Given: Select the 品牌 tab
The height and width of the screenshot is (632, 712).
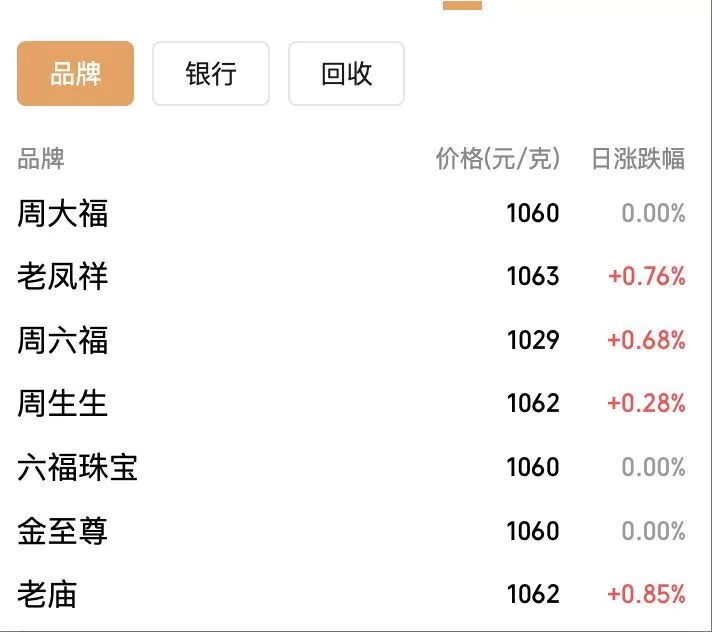Looking at the screenshot, I should pos(75,74).
